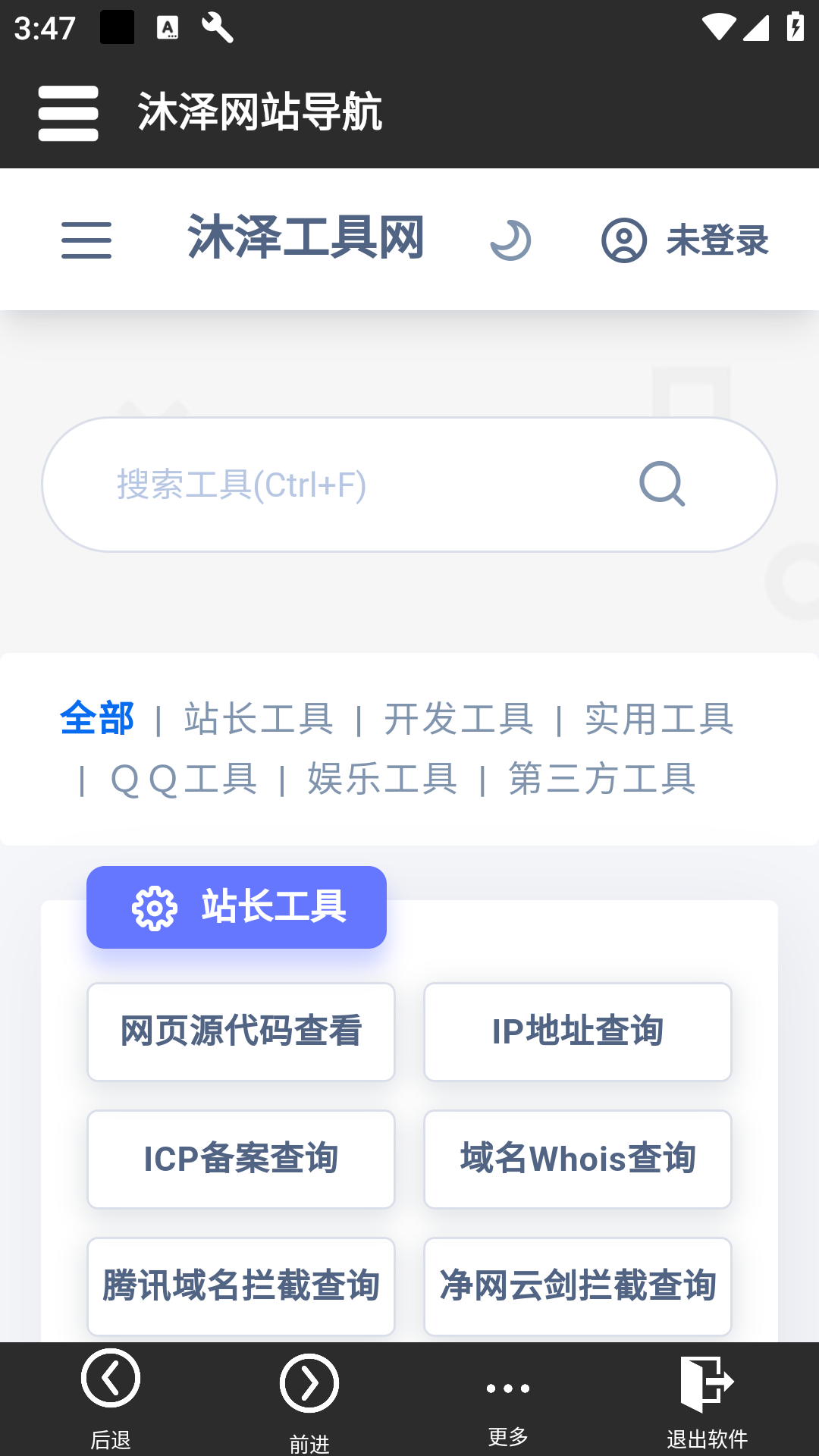Open 域名Whois查询 tool
The width and height of the screenshot is (819, 1456).
pos(578,1159)
